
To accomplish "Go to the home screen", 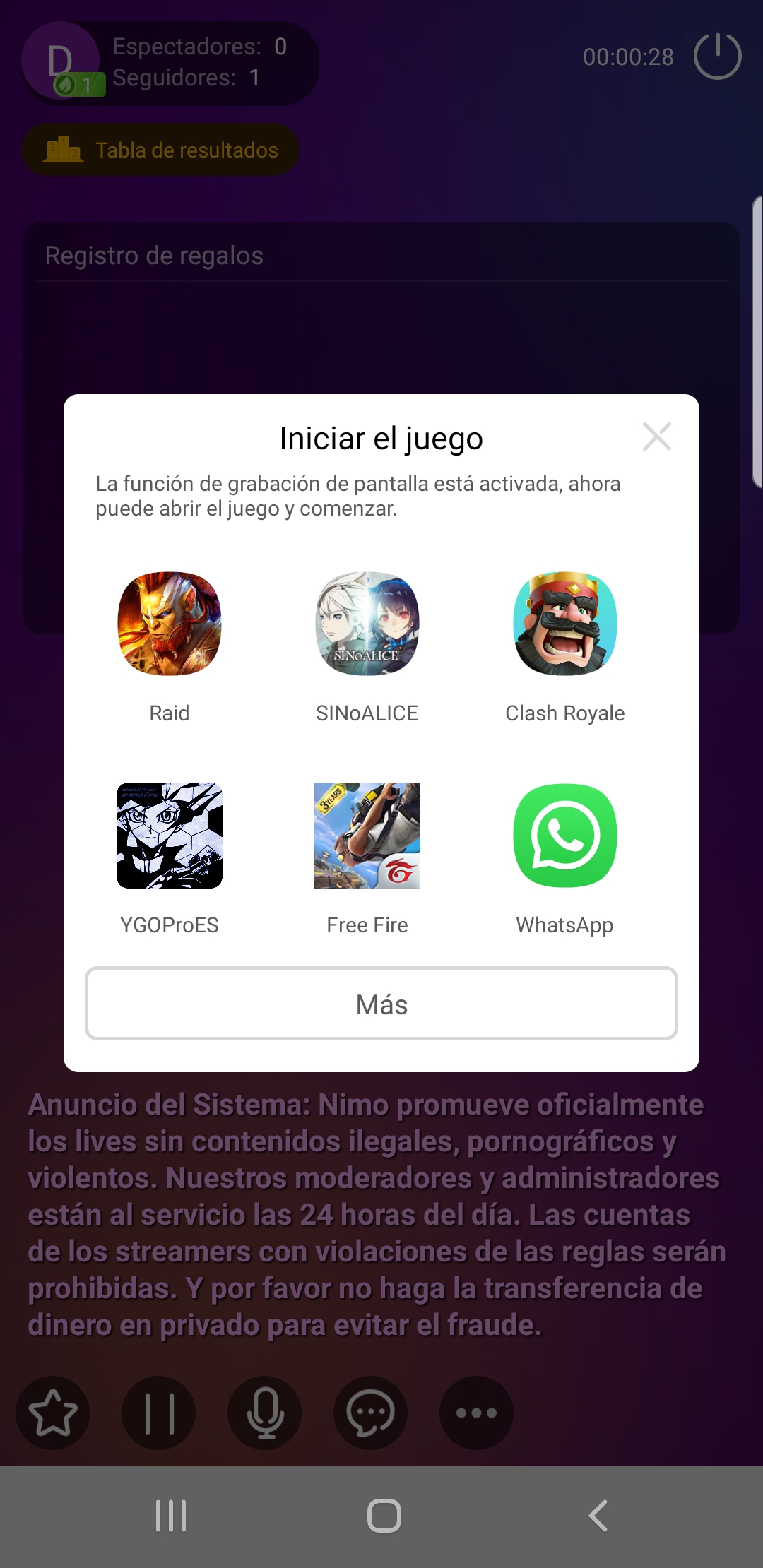I will pyautogui.click(x=384, y=1516).
